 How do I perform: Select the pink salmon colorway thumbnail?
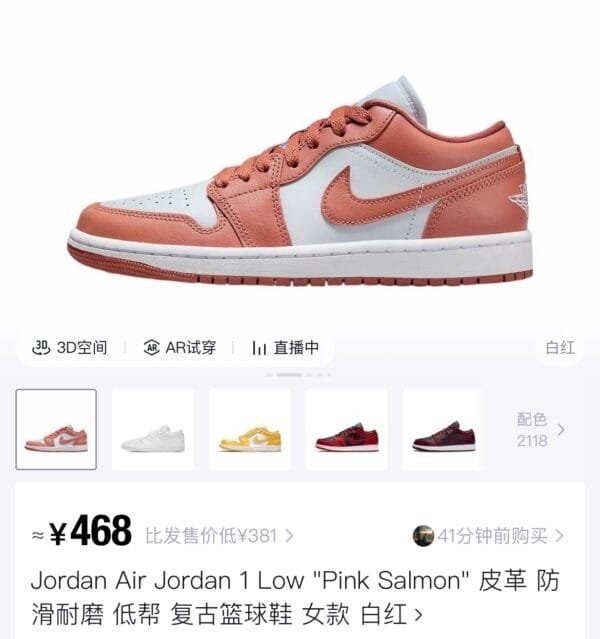click(x=56, y=430)
